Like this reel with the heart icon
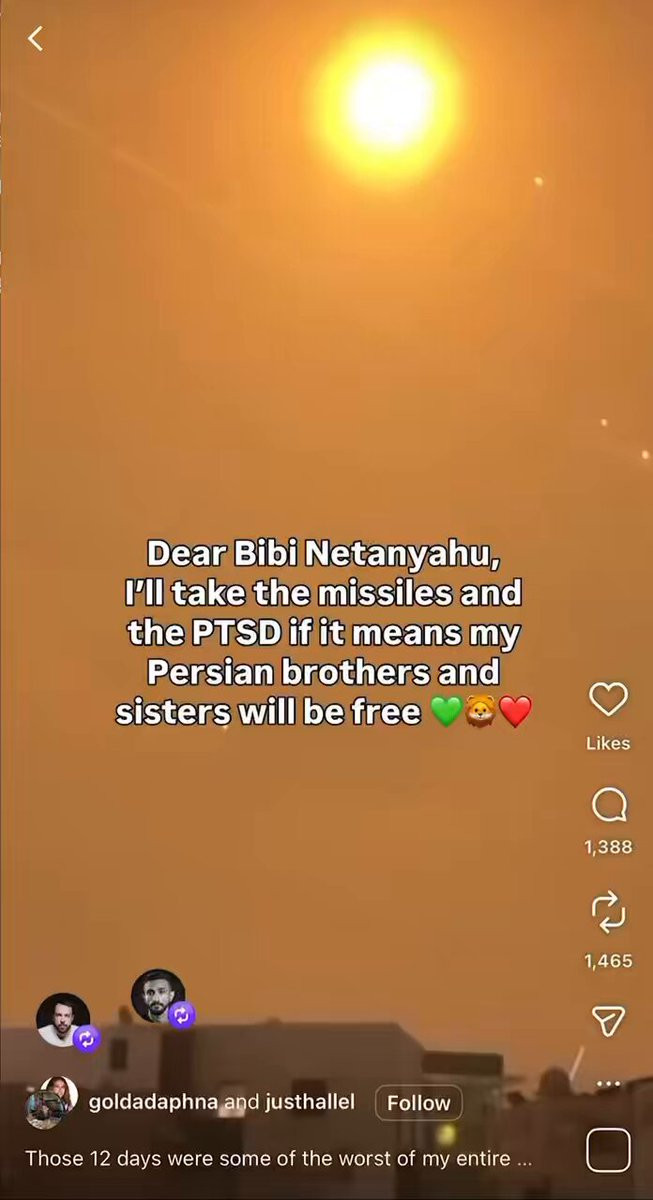 pyautogui.click(x=608, y=699)
